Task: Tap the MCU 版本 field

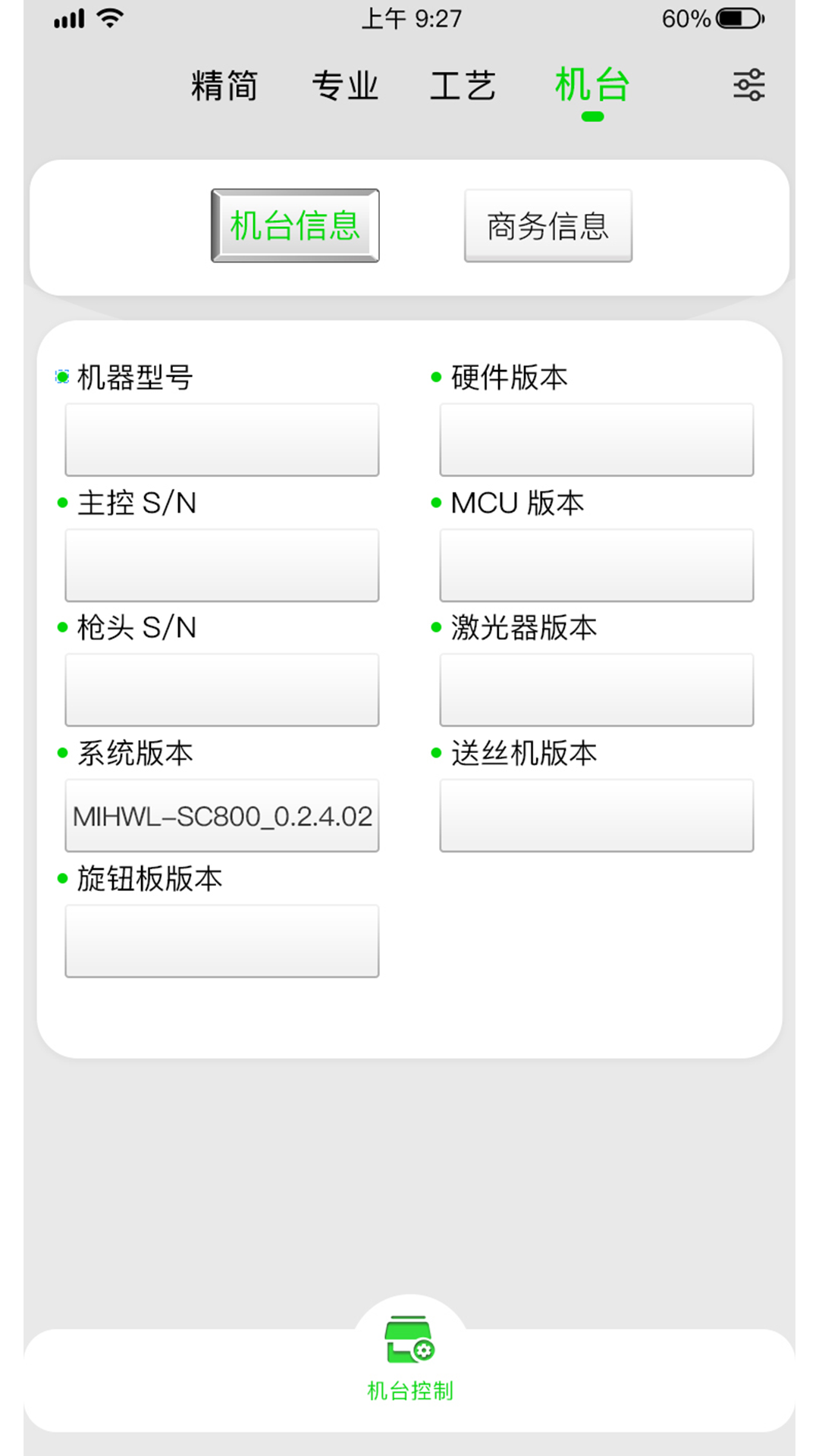Action: click(x=597, y=565)
